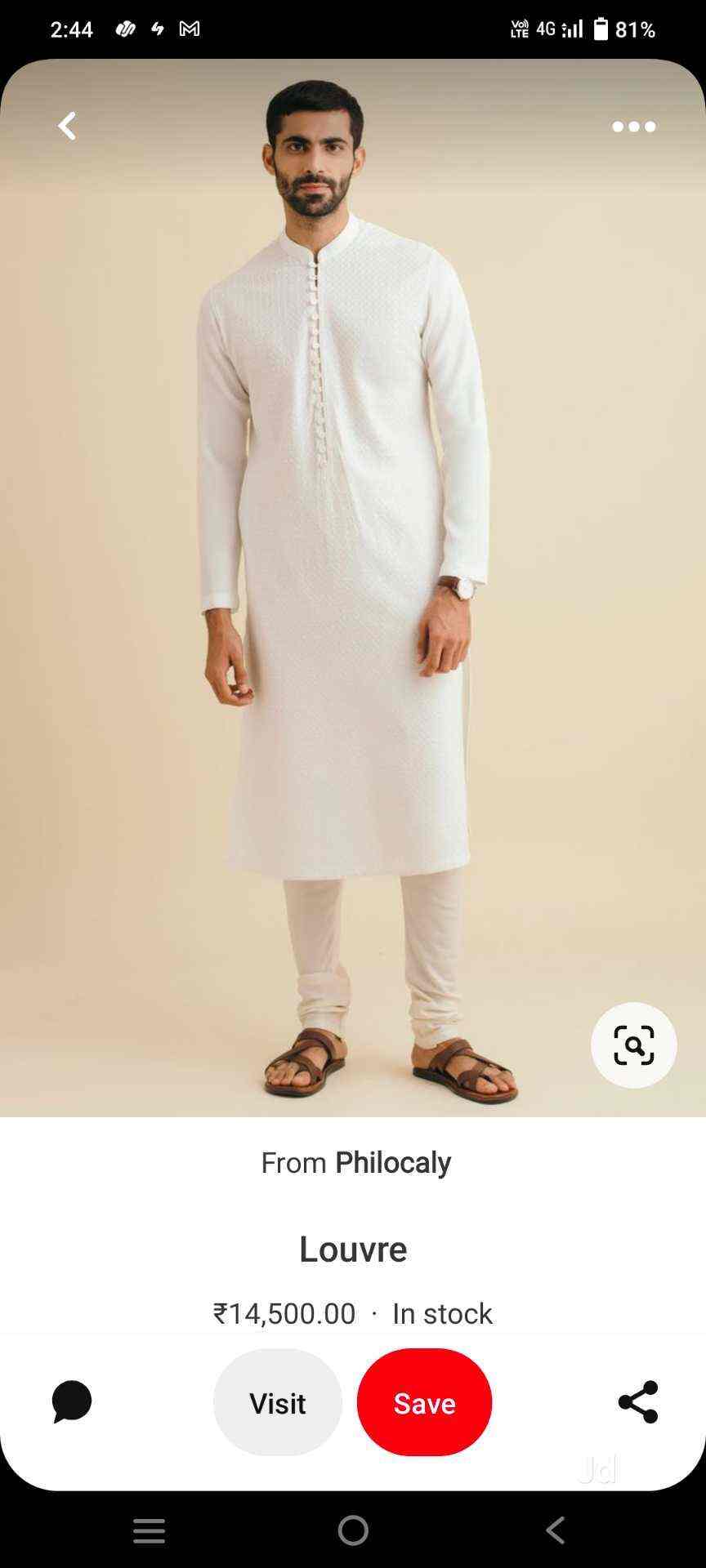Select the Pinterest Lens visual search icon
Image resolution: width=706 pixels, height=1568 pixels.
[633, 1044]
